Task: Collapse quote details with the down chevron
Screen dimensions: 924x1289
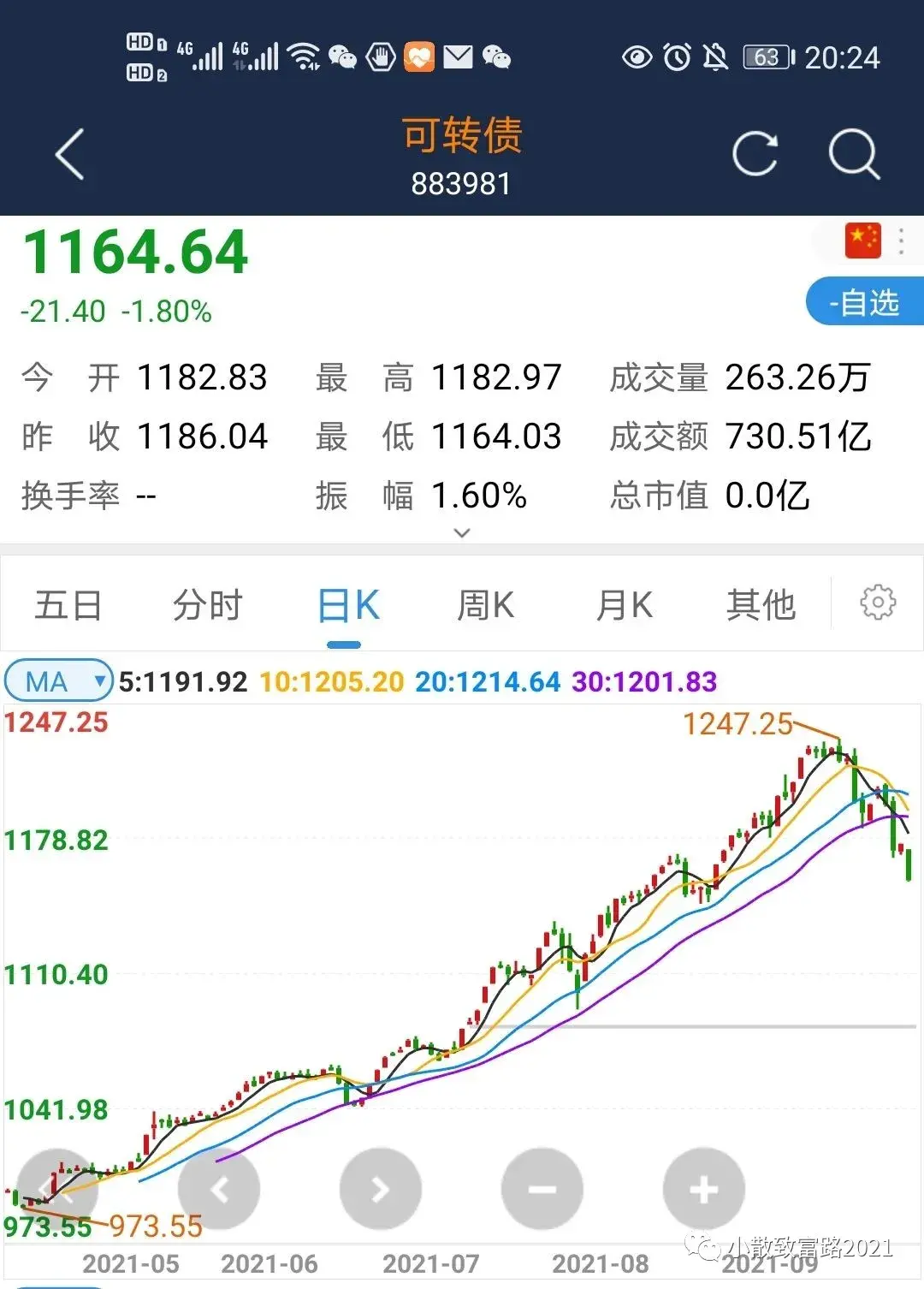Action: tap(461, 532)
